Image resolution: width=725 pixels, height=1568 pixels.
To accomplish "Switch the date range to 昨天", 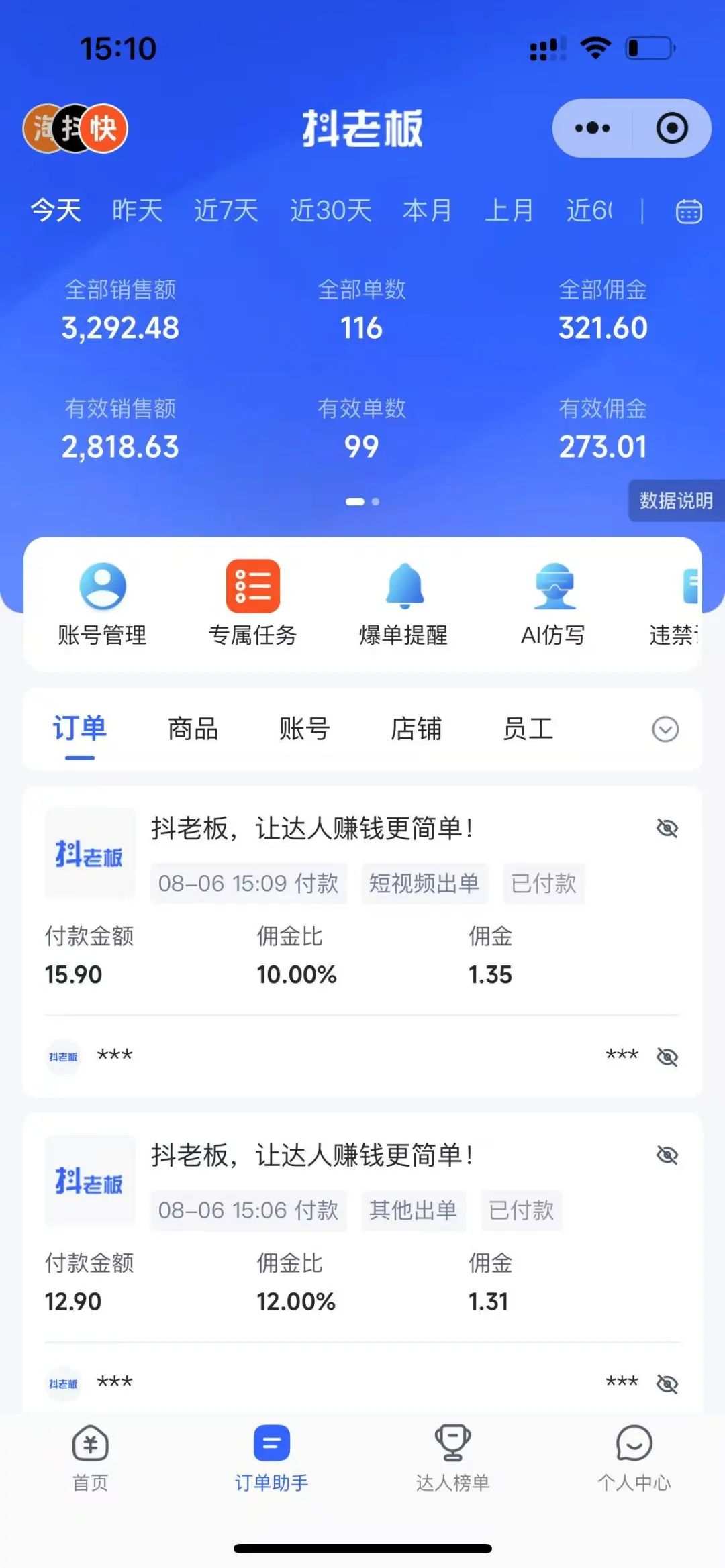I will click(x=137, y=211).
